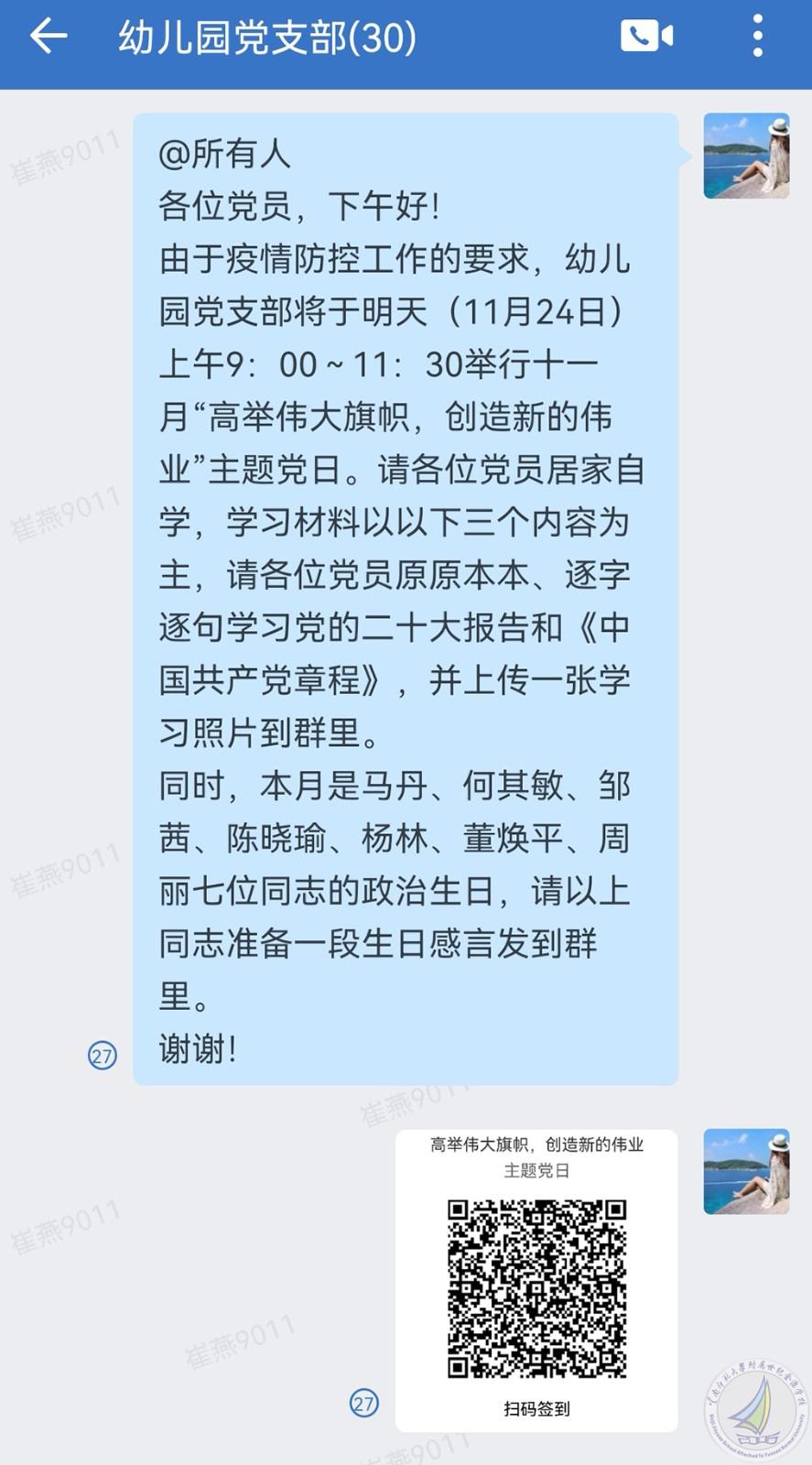The image size is (812, 1465).
Task: Go back from the 幼儿园党支部 chat
Action: [48, 37]
